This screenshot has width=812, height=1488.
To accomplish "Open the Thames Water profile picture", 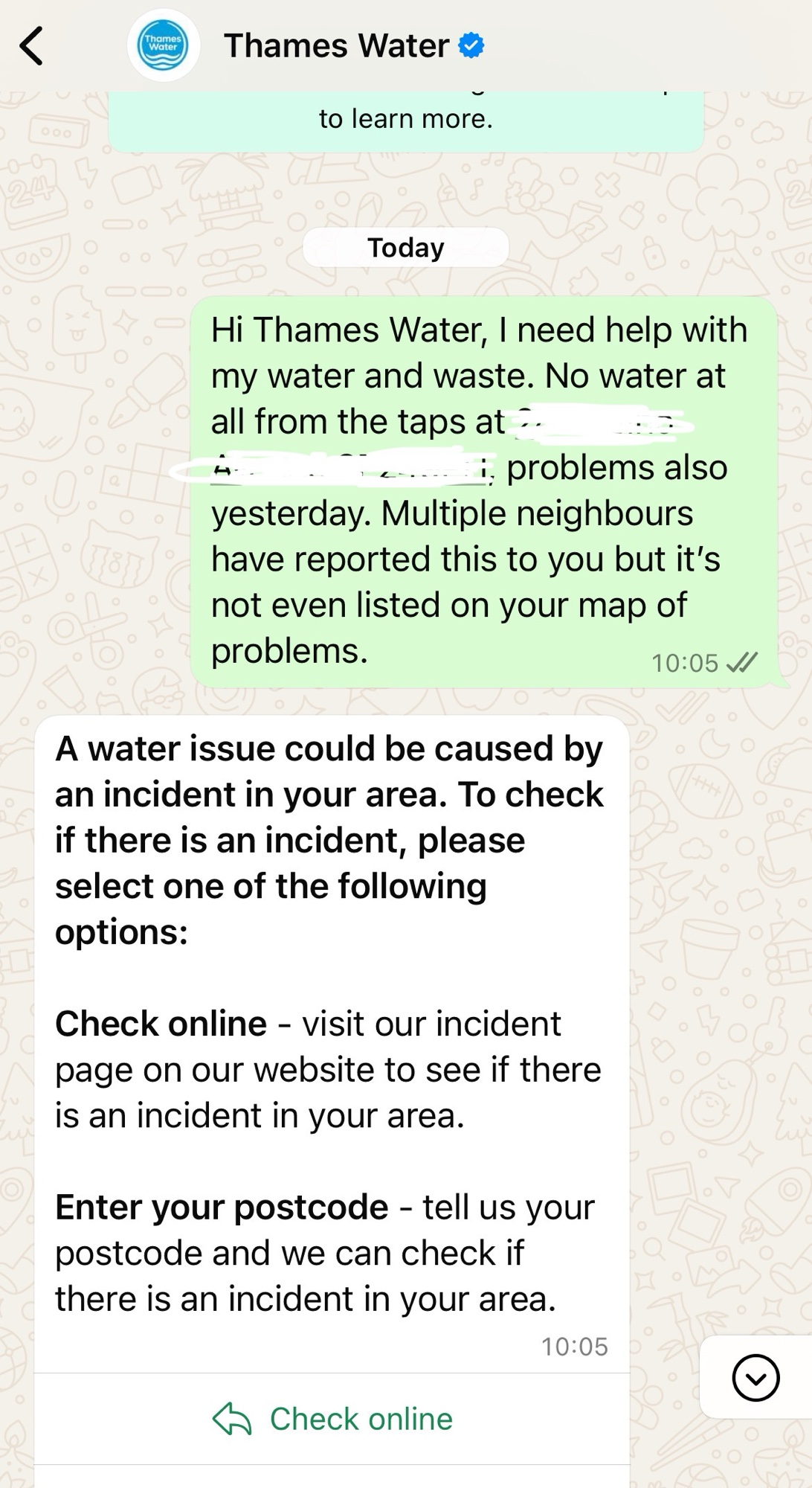I will [x=164, y=46].
